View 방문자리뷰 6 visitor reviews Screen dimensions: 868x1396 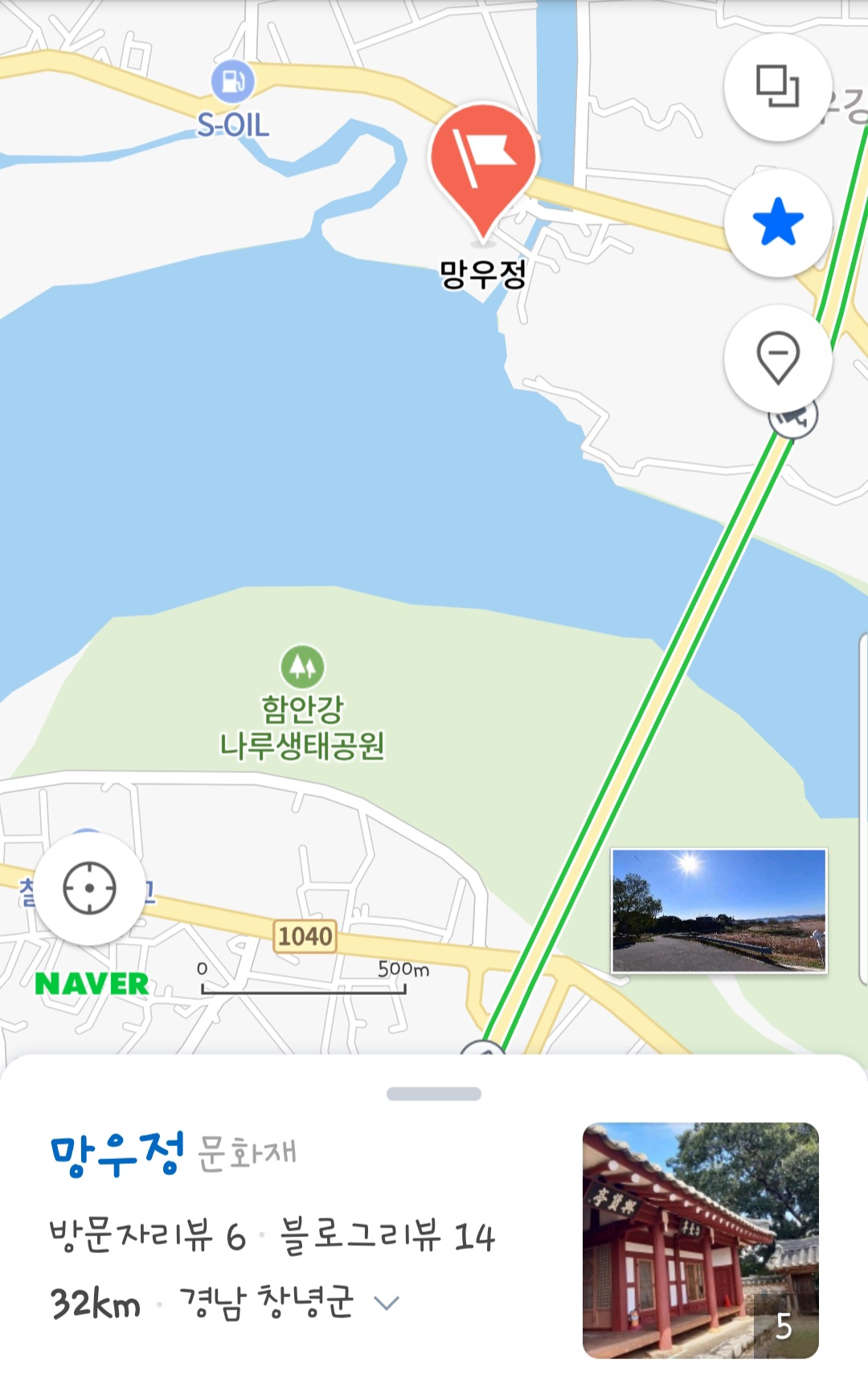[x=147, y=1235]
